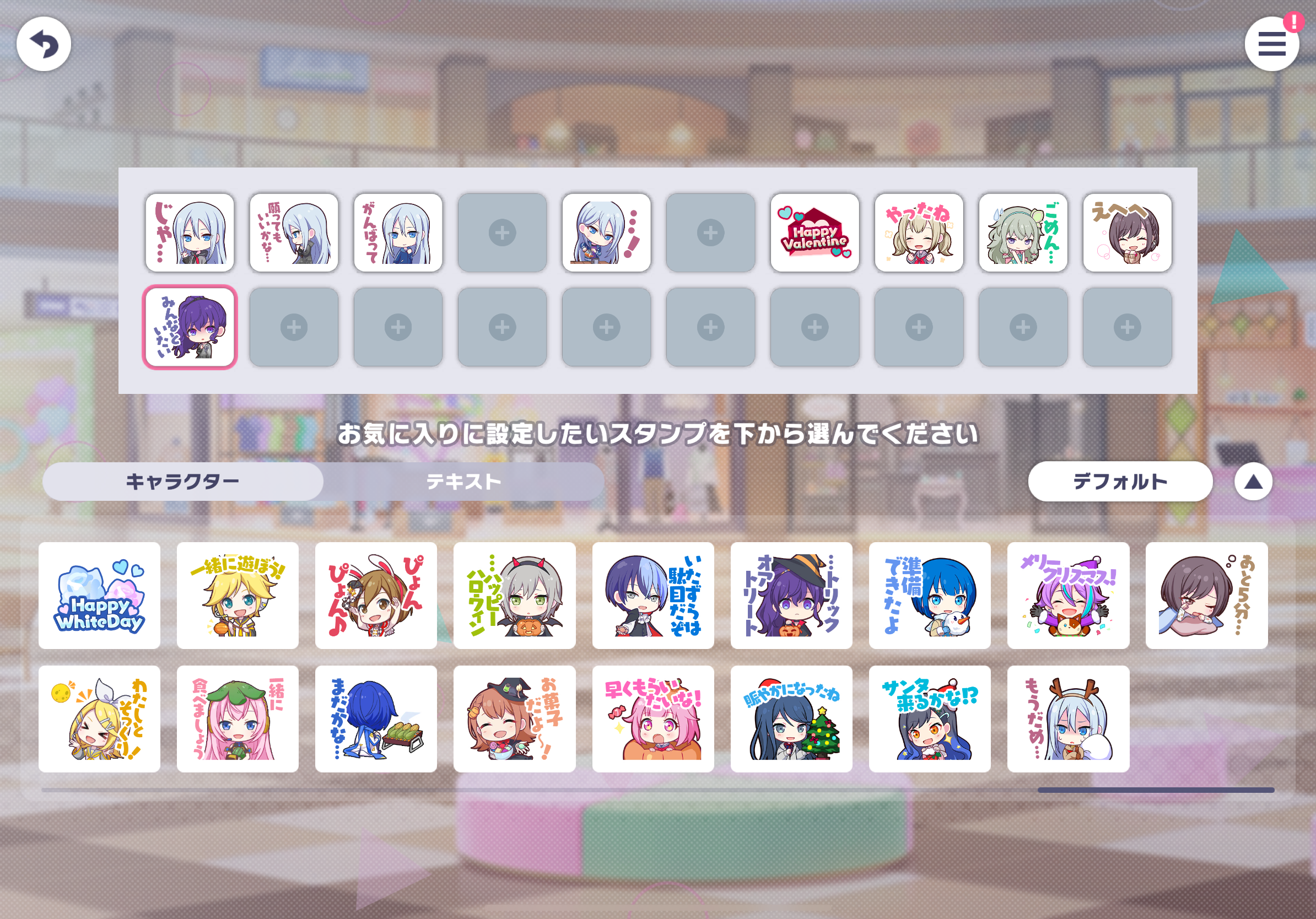This screenshot has width=1316, height=919.
Task: Select the Happy WhiteDay stamp
Action: click(99, 595)
